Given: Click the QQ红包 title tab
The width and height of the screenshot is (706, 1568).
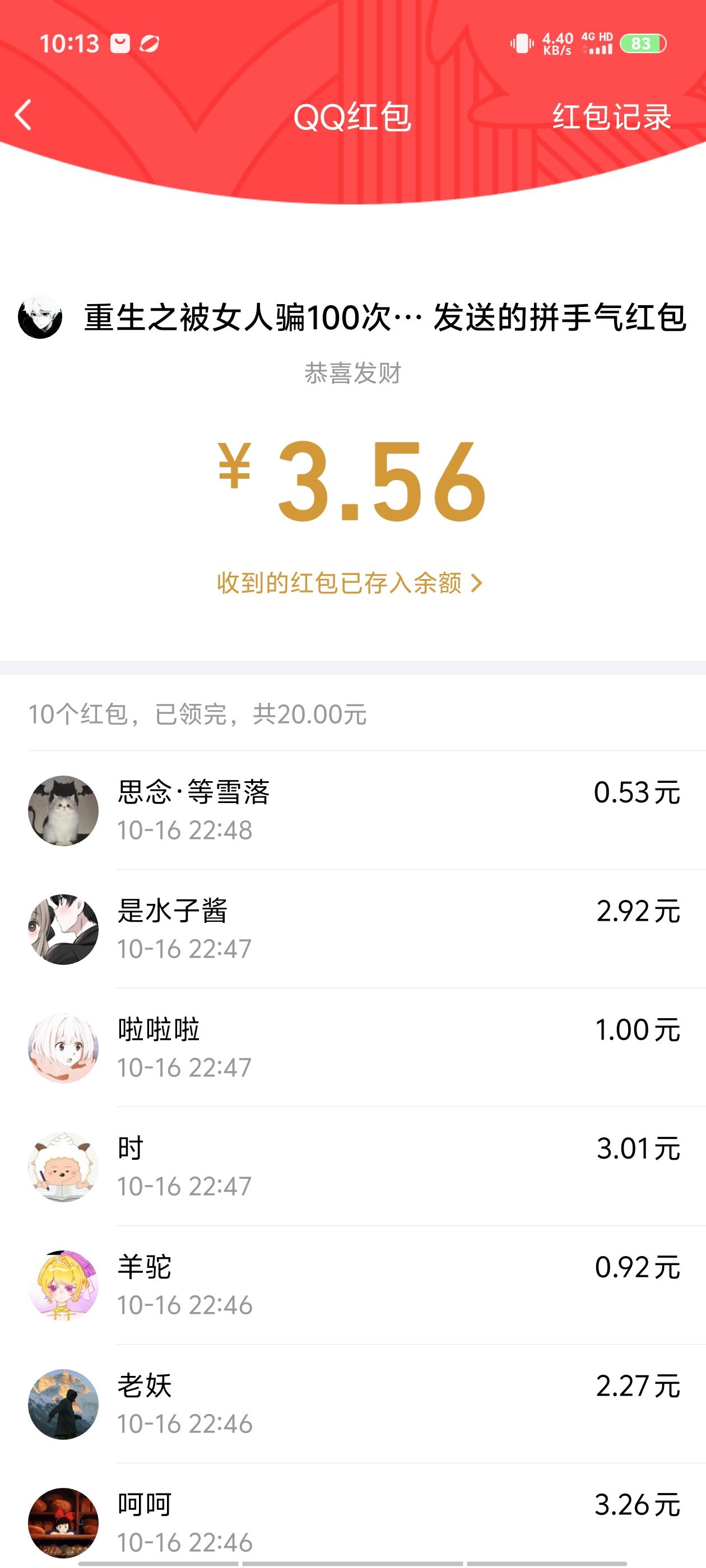Looking at the screenshot, I should 352,119.
